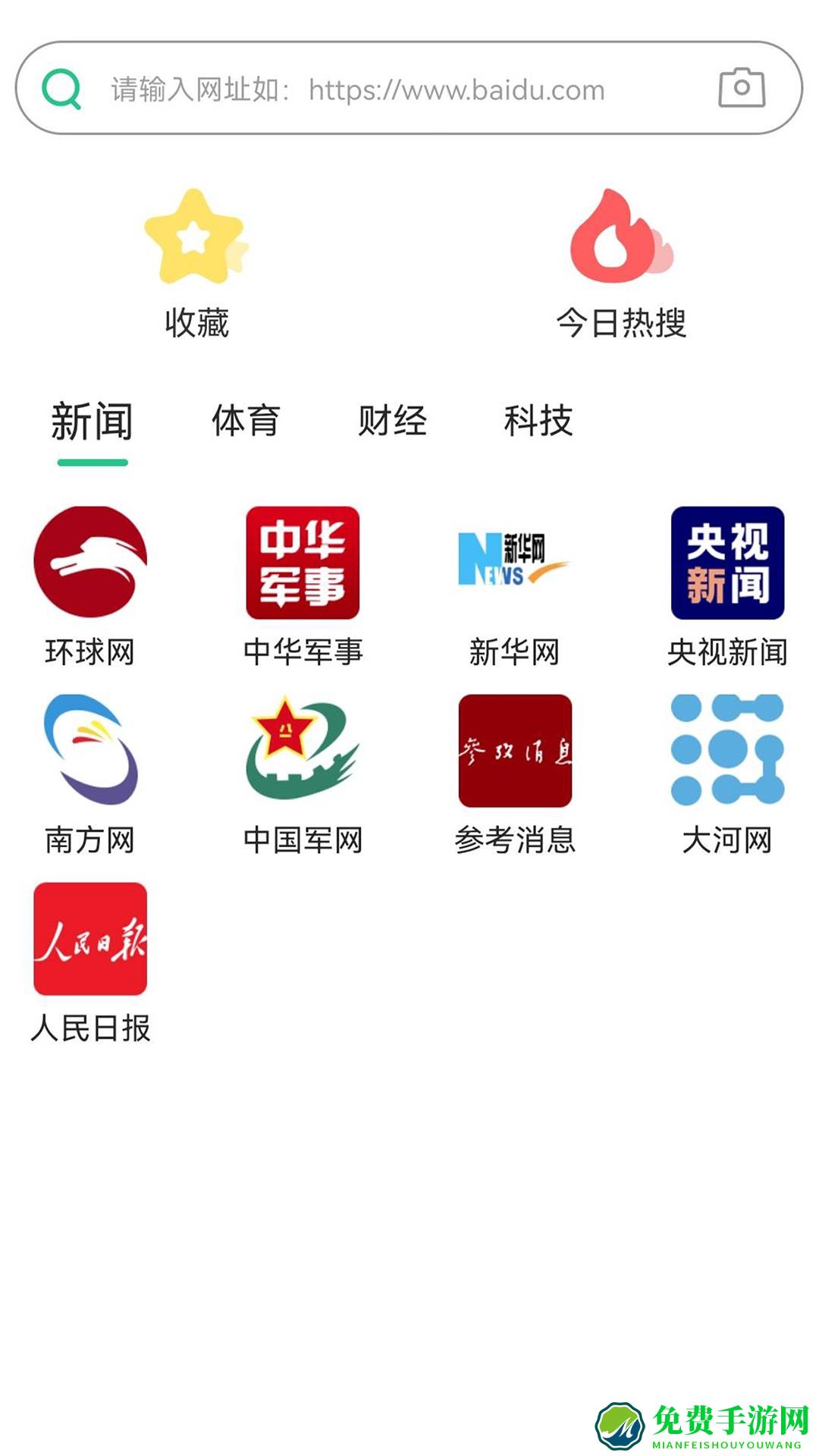819x1456 pixels.
Task: Click the green magnifier search icon
Action: (63, 89)
